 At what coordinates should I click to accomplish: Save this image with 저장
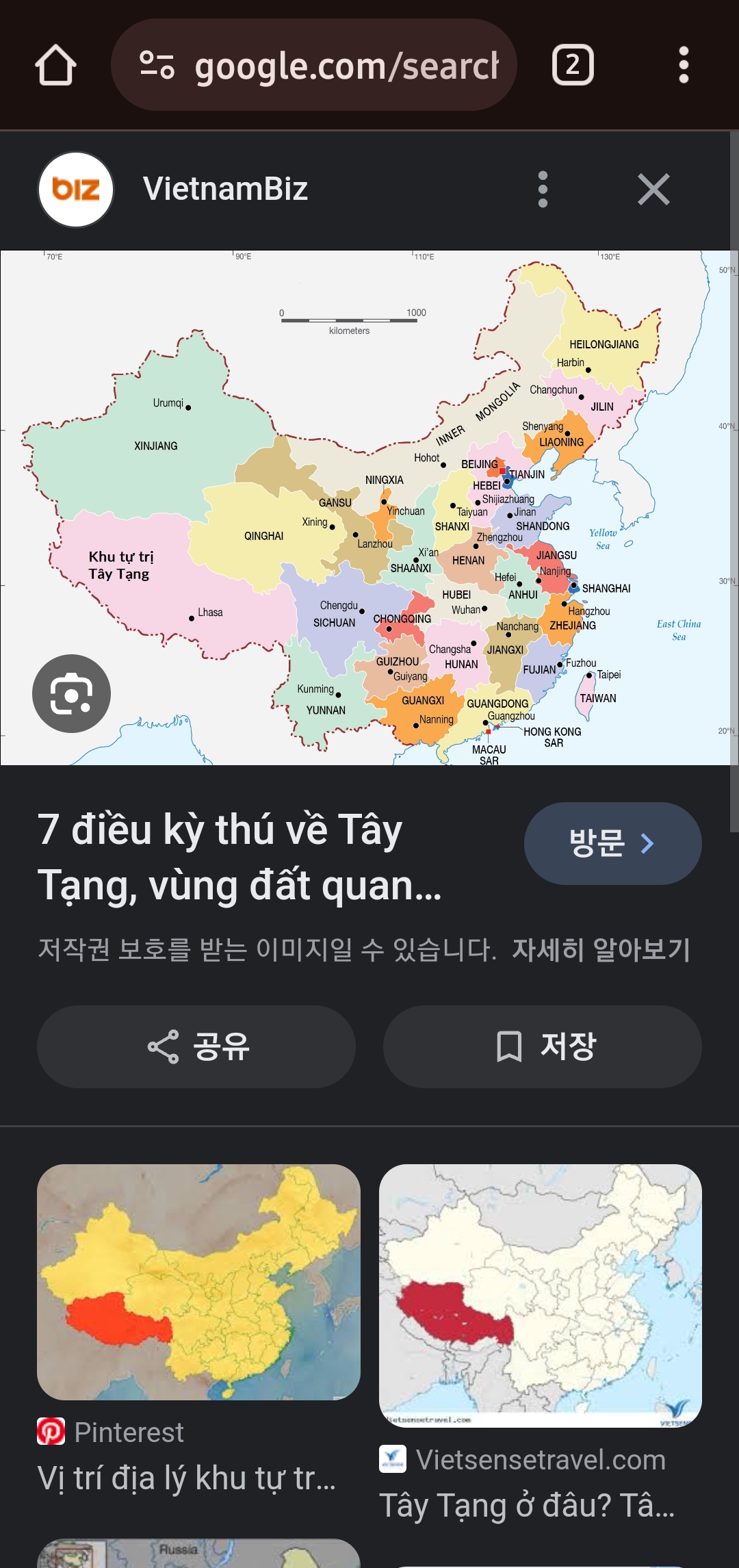[x=542, y=1046]
